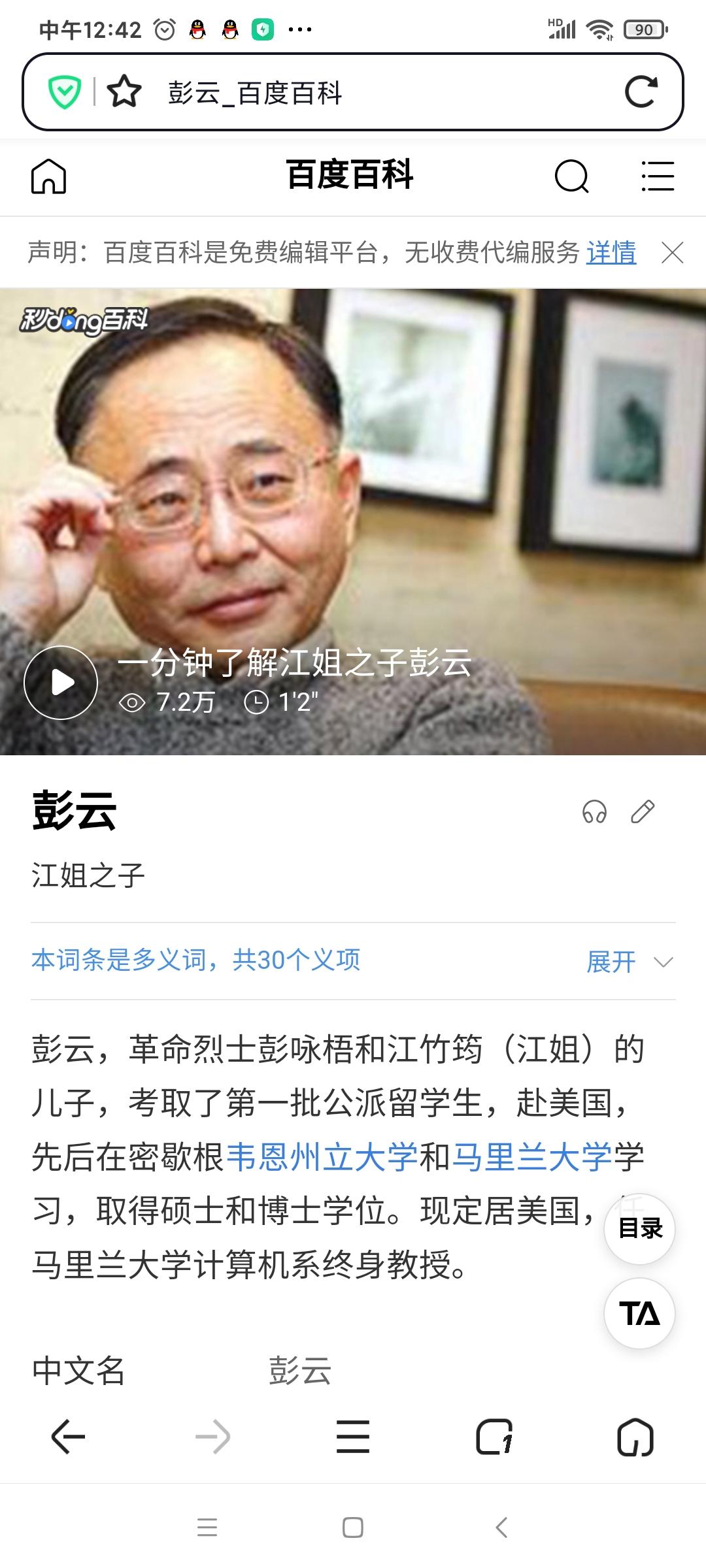This screenshot has height=1568, width=706.
Task: Listen to the entry via headphones icon
Action: 594,811
